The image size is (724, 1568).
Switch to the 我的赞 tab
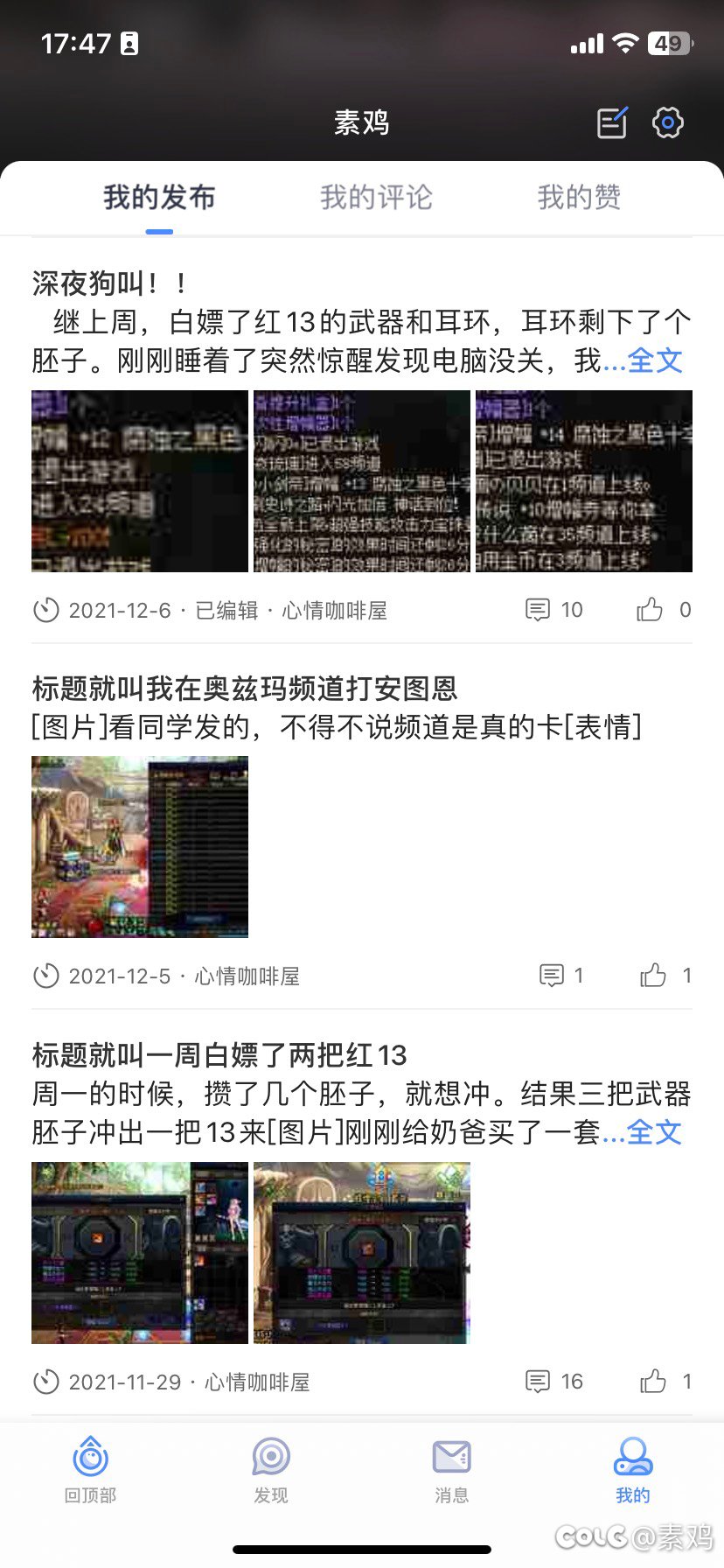click(x=579, y=197)
